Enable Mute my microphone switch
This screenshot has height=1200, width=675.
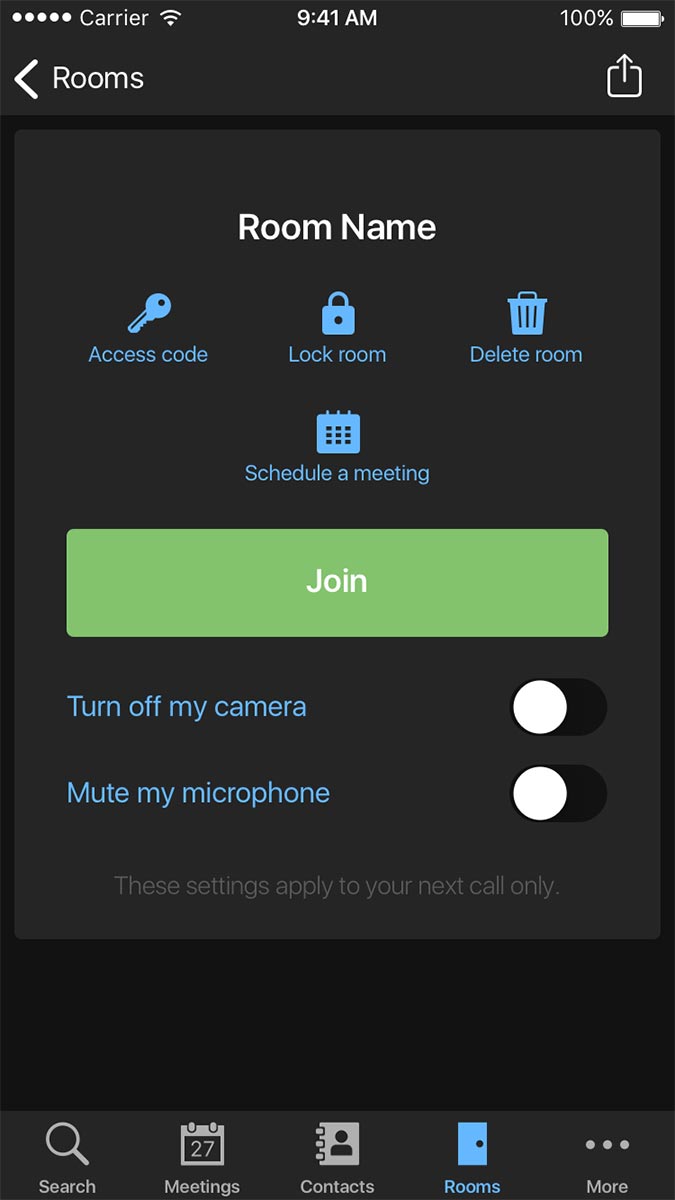[559, 793]
